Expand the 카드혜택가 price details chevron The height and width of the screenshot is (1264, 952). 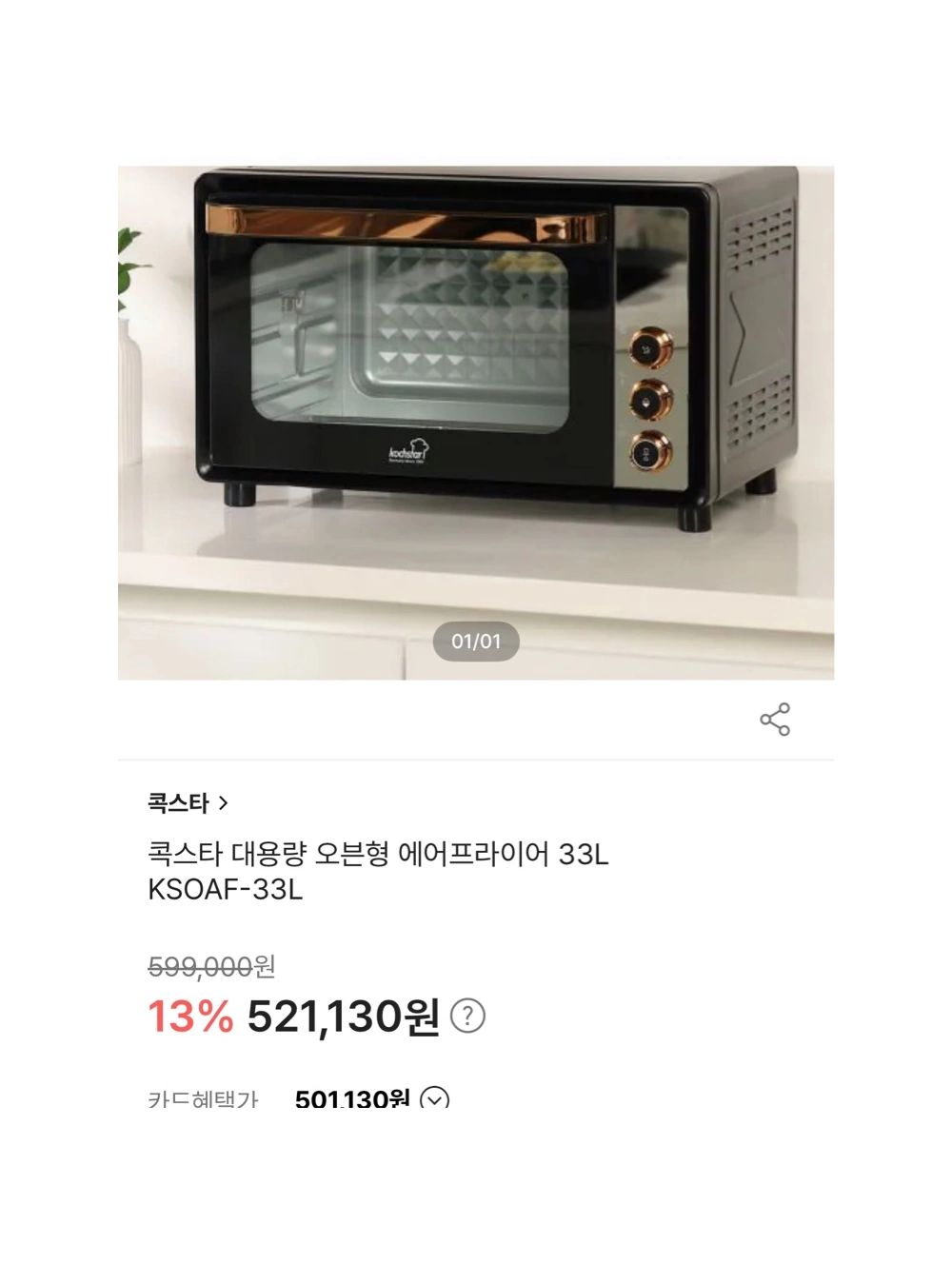pos(434,1099)
